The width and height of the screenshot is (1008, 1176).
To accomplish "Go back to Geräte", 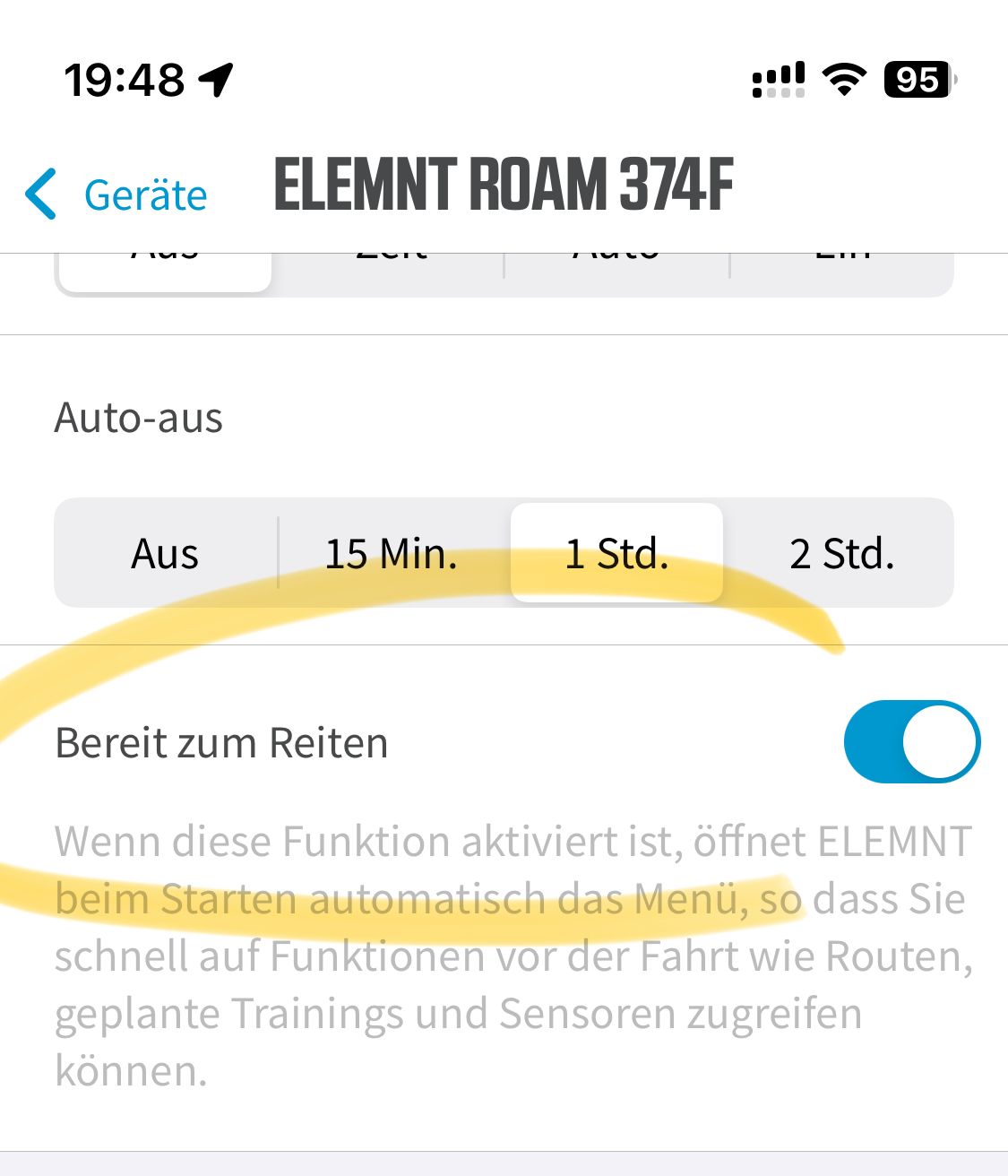I will pyautogui.click(x=116, y=195).
